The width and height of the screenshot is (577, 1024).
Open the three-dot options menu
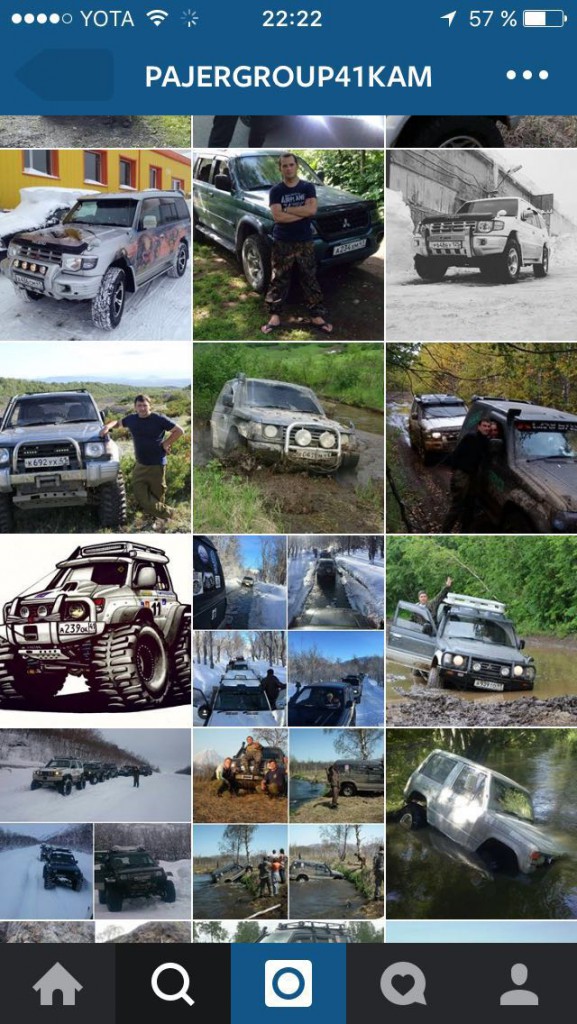(527, 75)
